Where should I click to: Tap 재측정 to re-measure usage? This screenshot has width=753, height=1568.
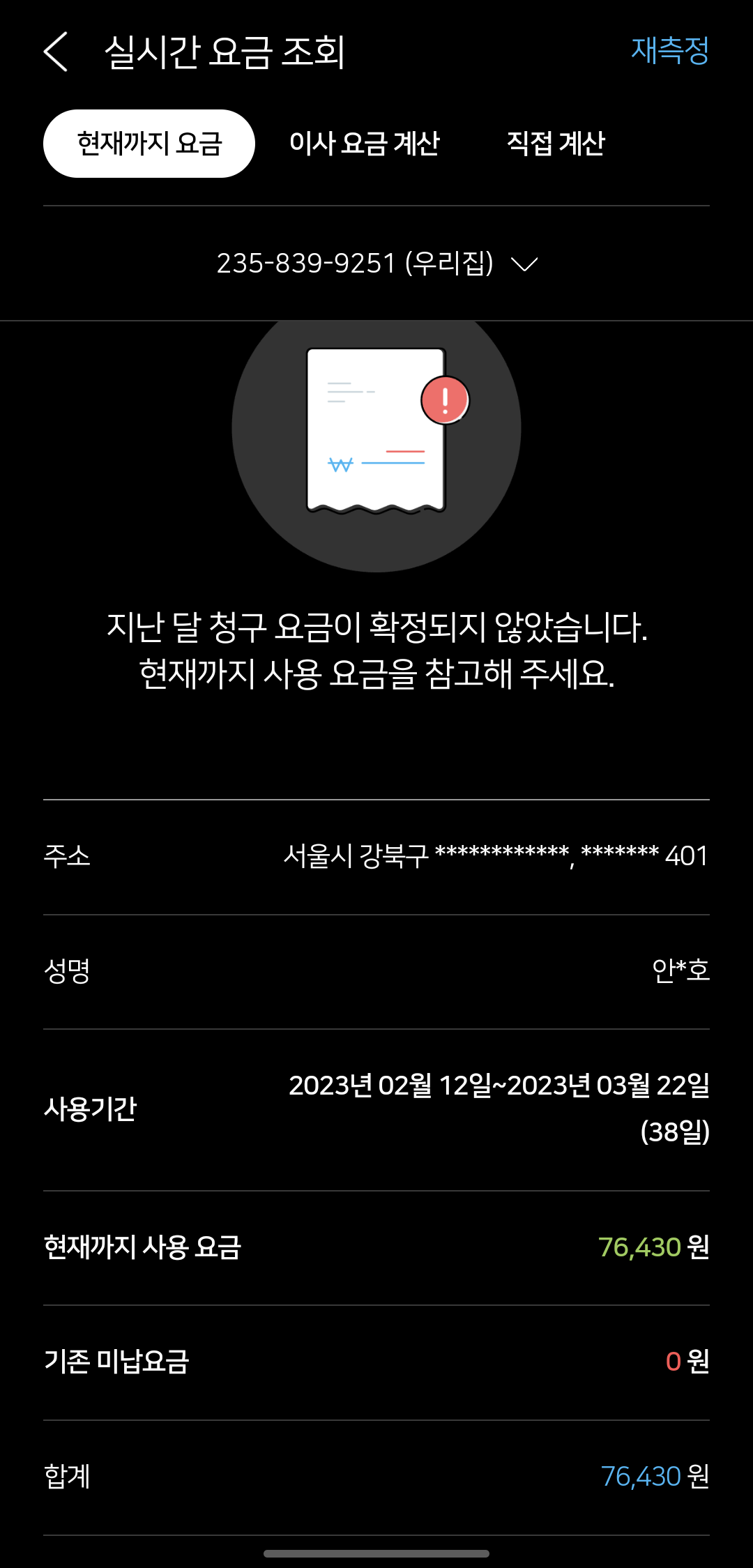coord(669,51)
